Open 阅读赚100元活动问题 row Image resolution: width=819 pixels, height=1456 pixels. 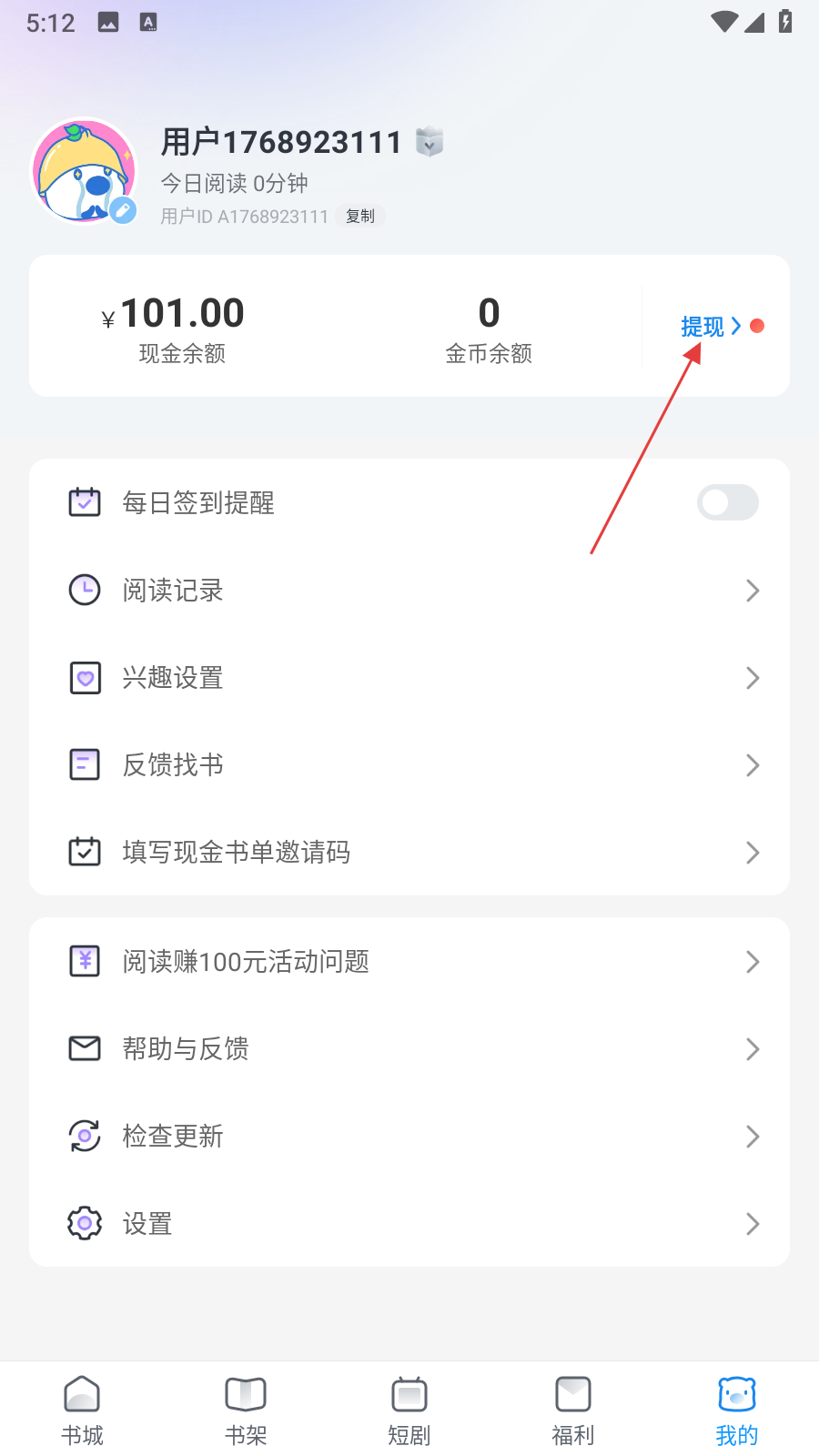tap(409, 962)
